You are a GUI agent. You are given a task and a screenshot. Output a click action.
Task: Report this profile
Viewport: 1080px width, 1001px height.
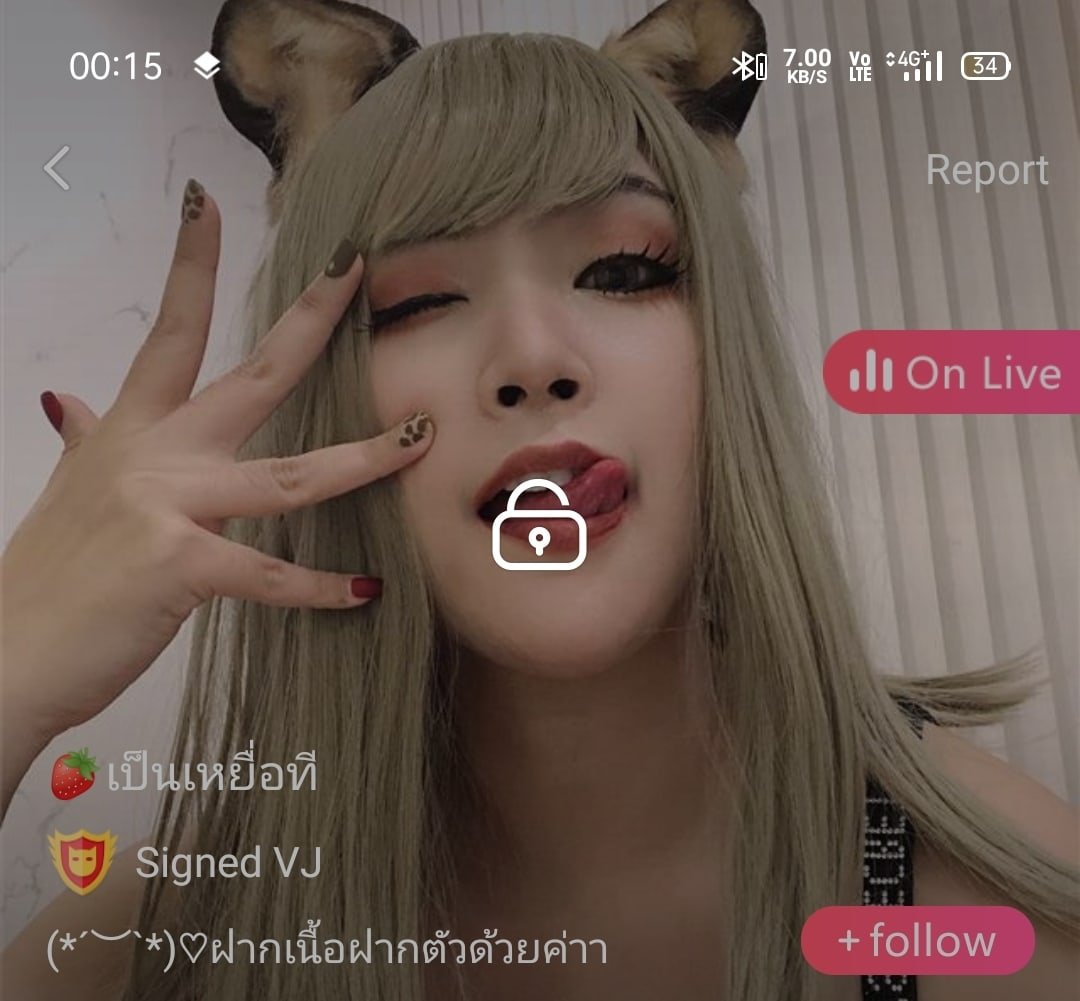(986, 170)
